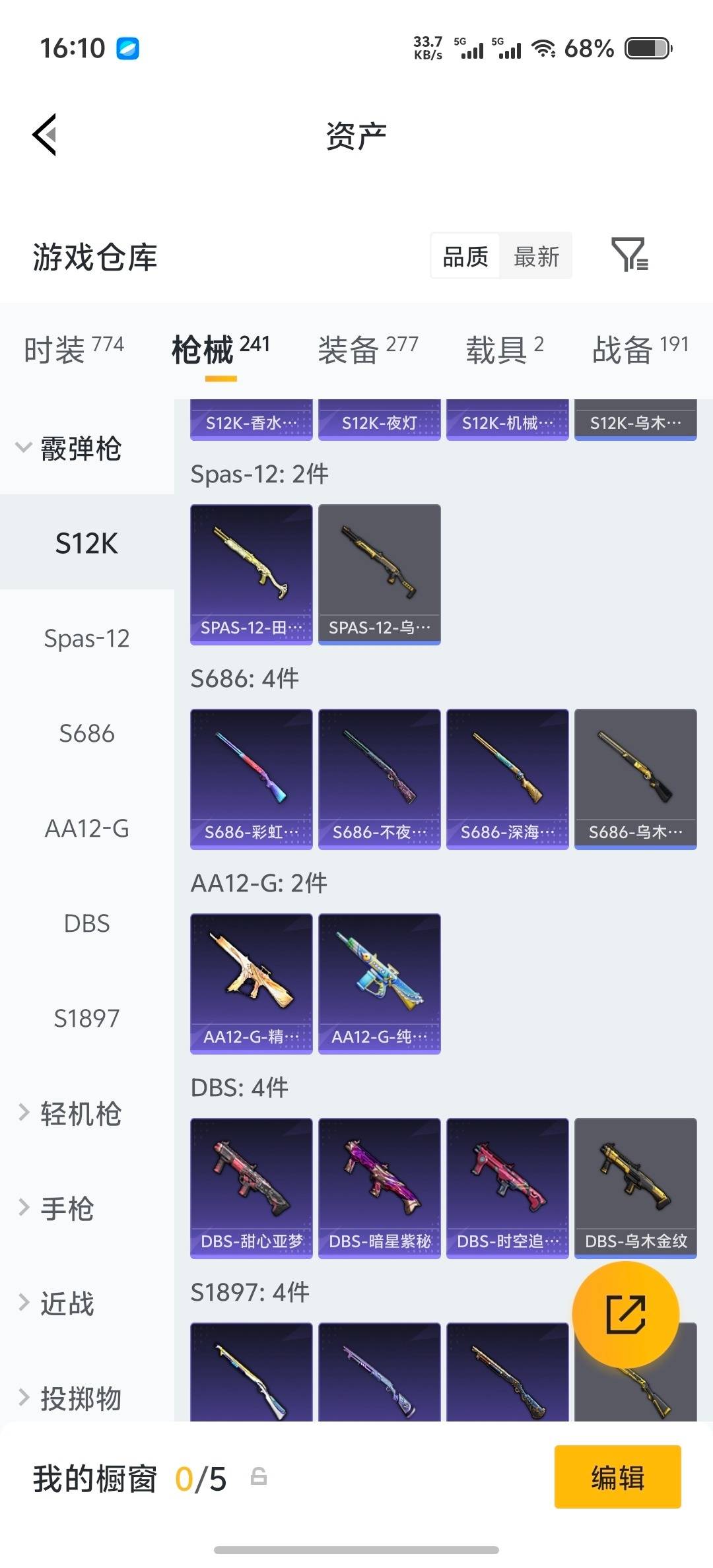Image resolution: width=713 pixels, height=1568 pixels.
Task: Jump to Spas-12 category in sidebar
Action: [86, 638]
